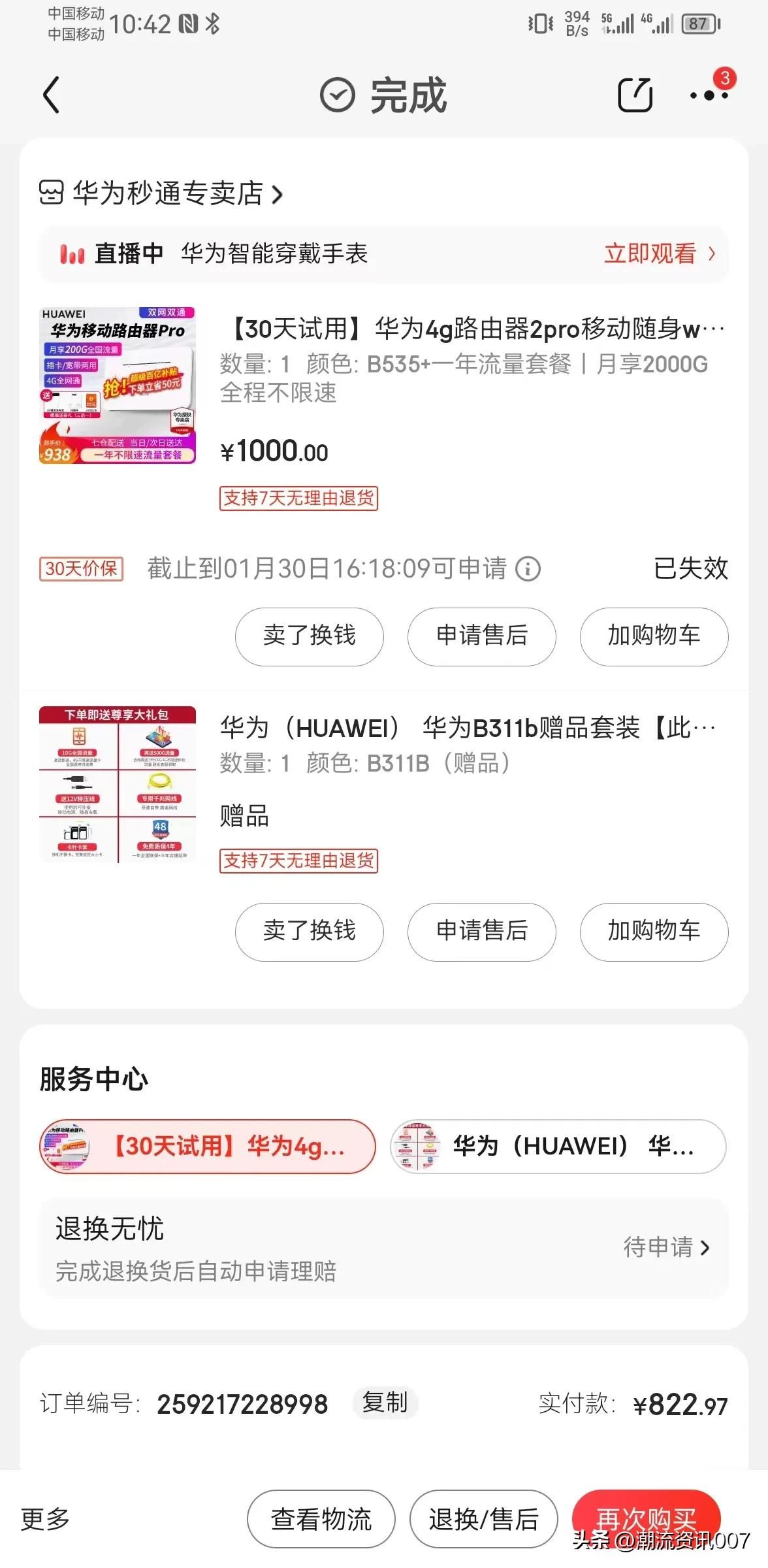
Task: Tap 查看物流 to view shipping details
Action: 321,1519
